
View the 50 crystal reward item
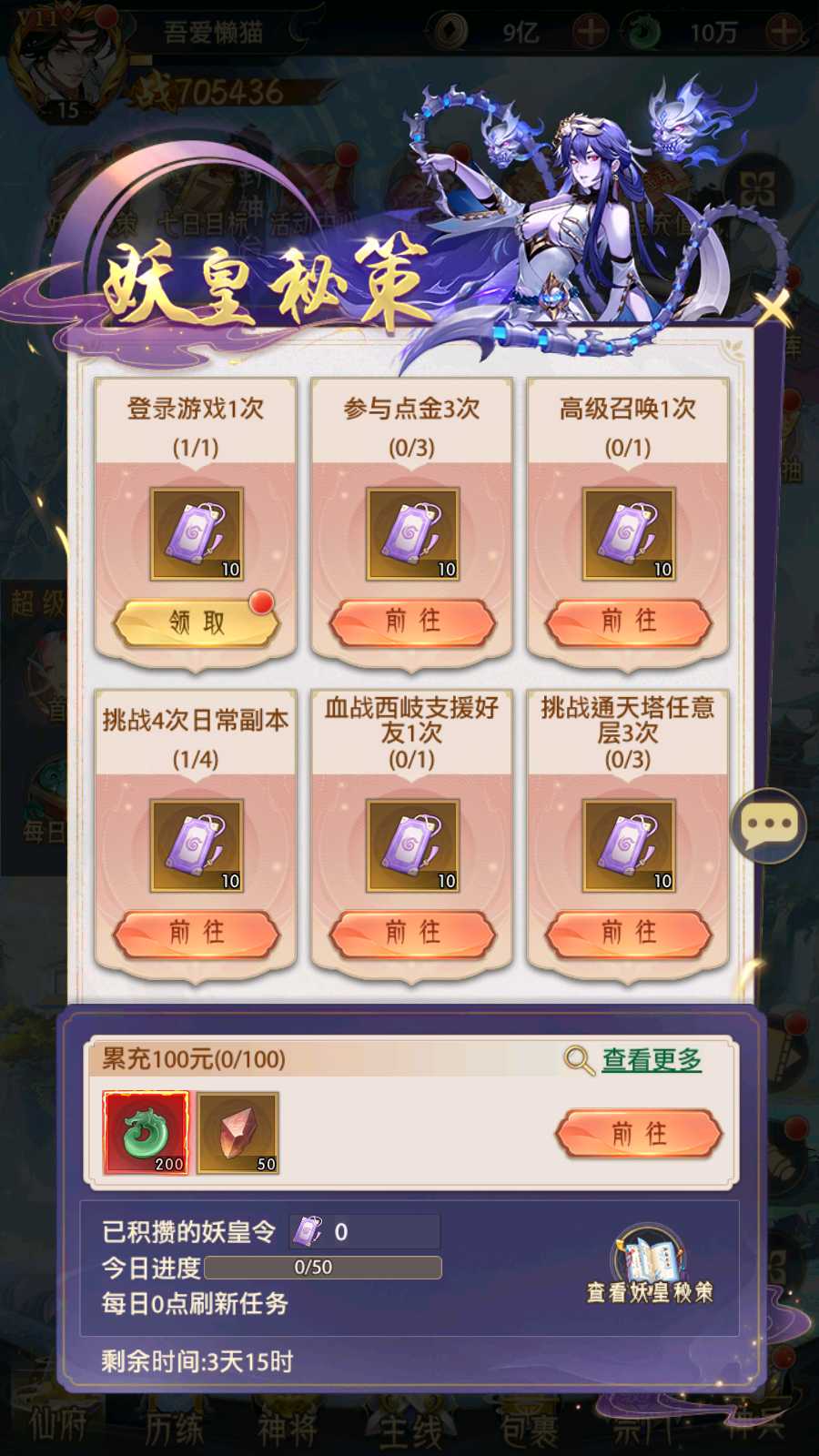coord(238,1133)
